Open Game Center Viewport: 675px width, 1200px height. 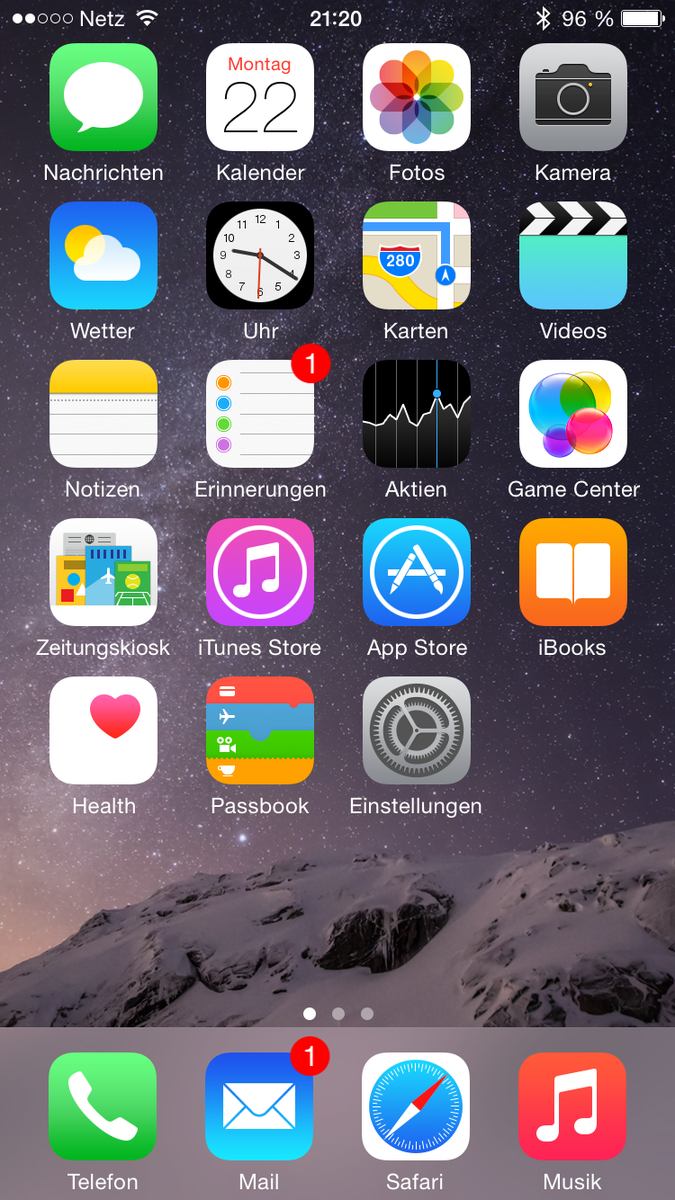(x=573, y=414)
